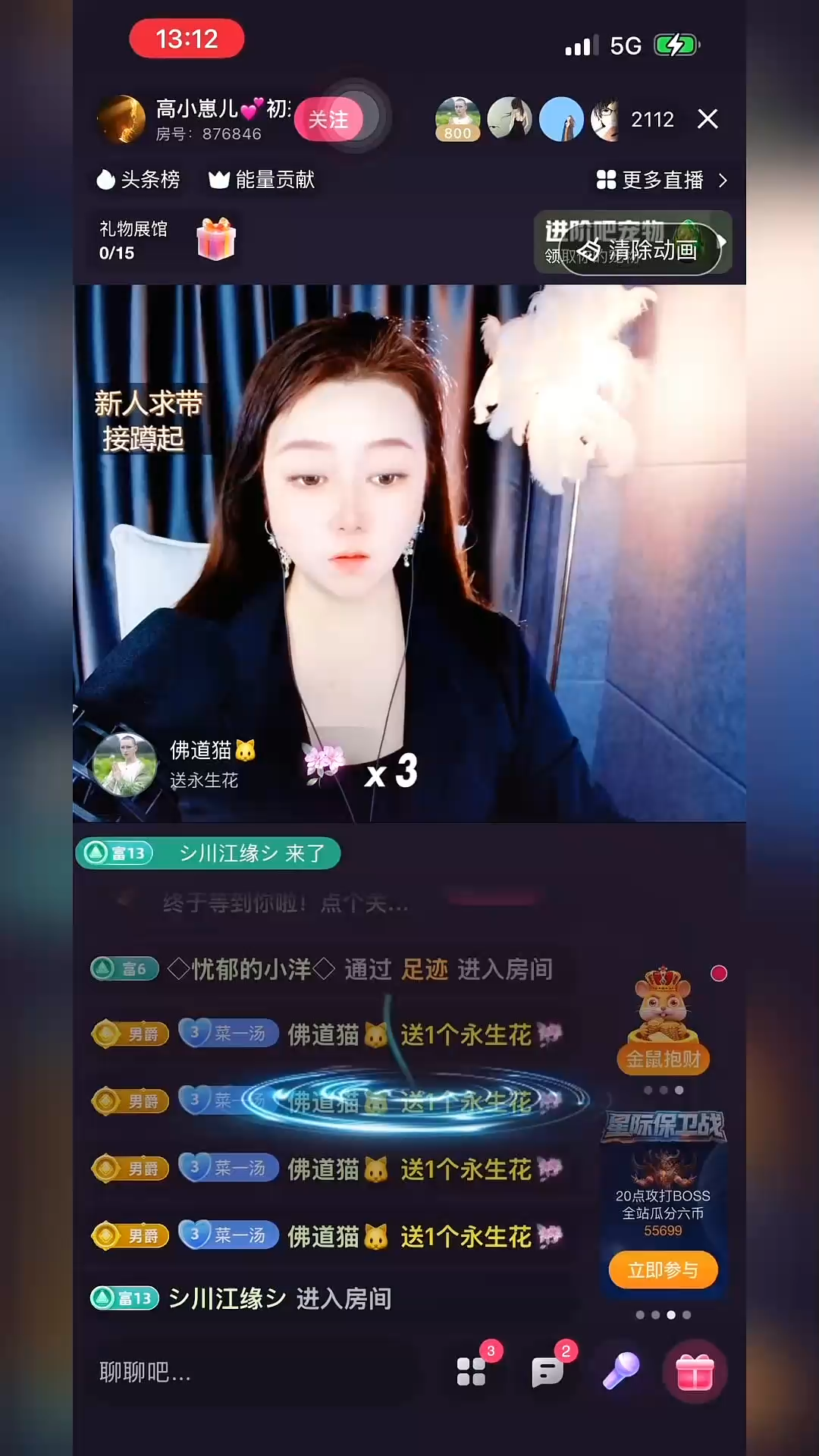819x1456 pixels.
Task: Tap the page indicator dots under 星际保卫战
Action: pyautogui.click(x=664, y=1316)
